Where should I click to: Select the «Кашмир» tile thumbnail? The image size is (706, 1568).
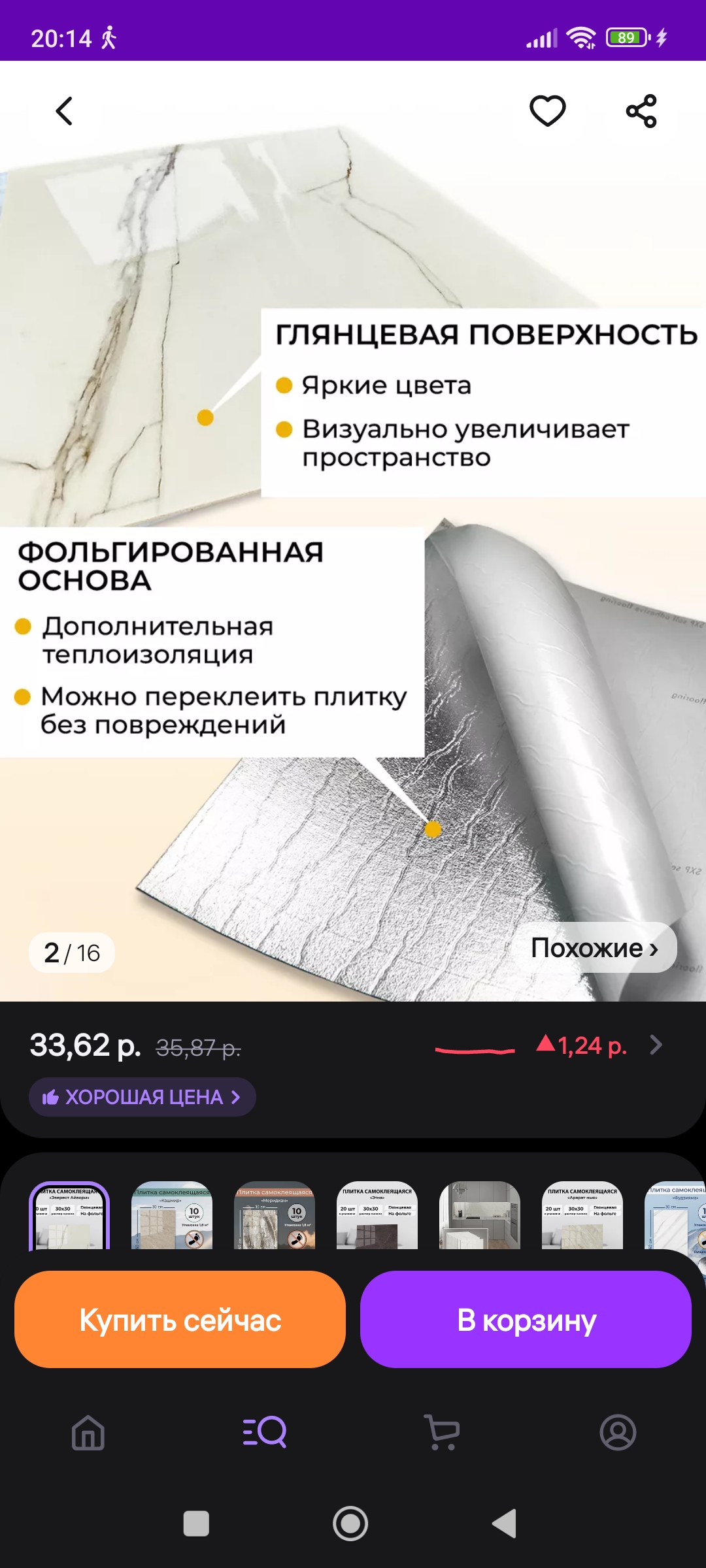tap(171, 1217)
